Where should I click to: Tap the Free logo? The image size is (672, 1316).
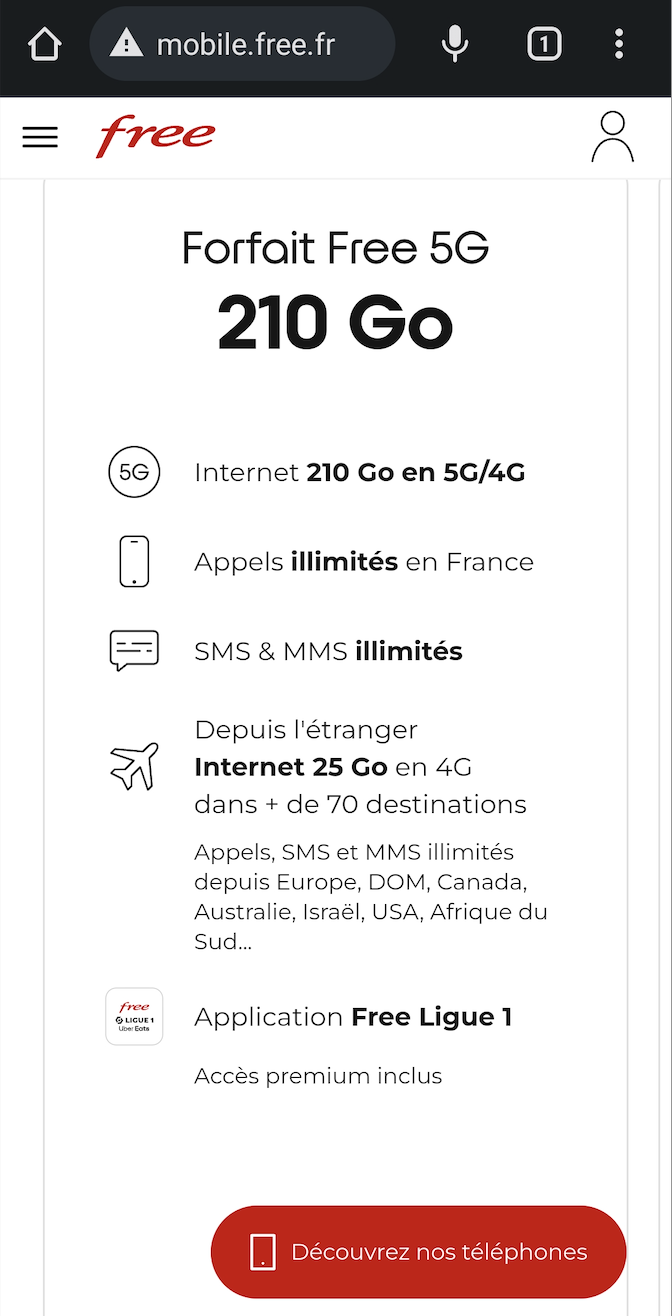pyautogui.click(x=155, y=137)
